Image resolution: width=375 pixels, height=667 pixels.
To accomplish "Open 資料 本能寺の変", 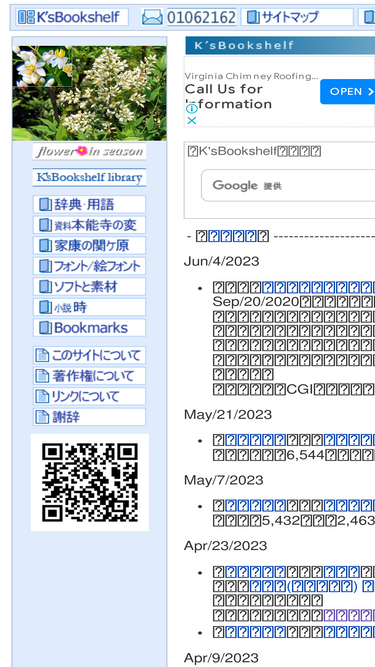I will pyautogui.click(x=89, y=225).
